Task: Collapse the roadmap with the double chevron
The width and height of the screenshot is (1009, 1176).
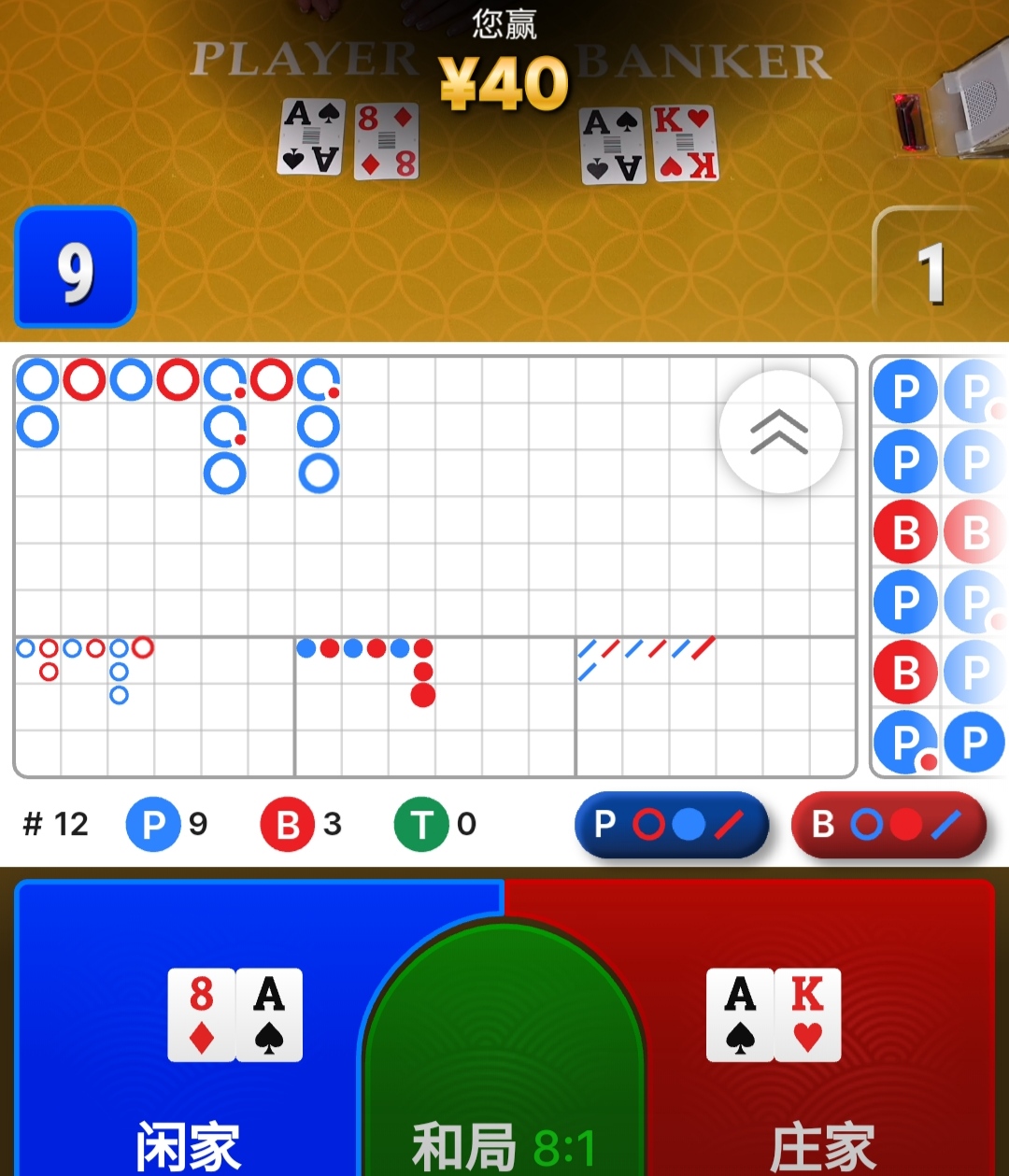Action: tap(780, 432)
